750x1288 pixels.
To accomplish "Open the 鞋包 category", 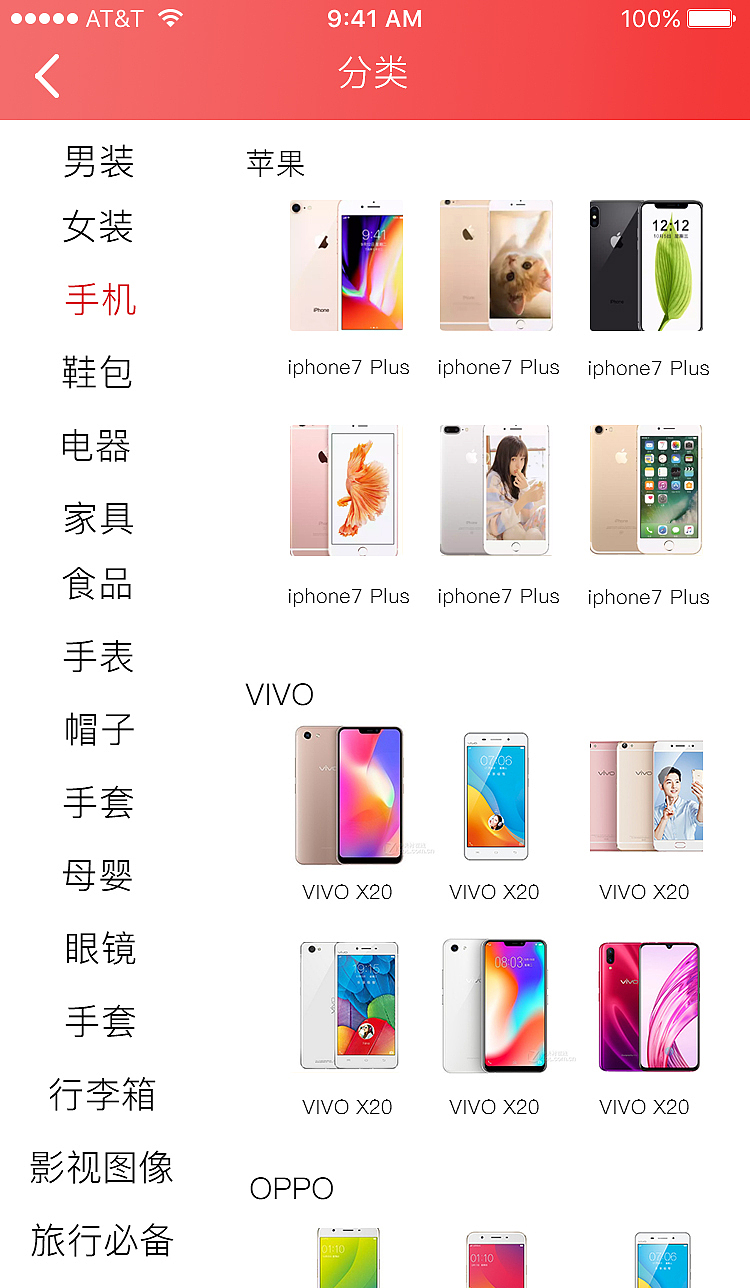I will (97, 372).
